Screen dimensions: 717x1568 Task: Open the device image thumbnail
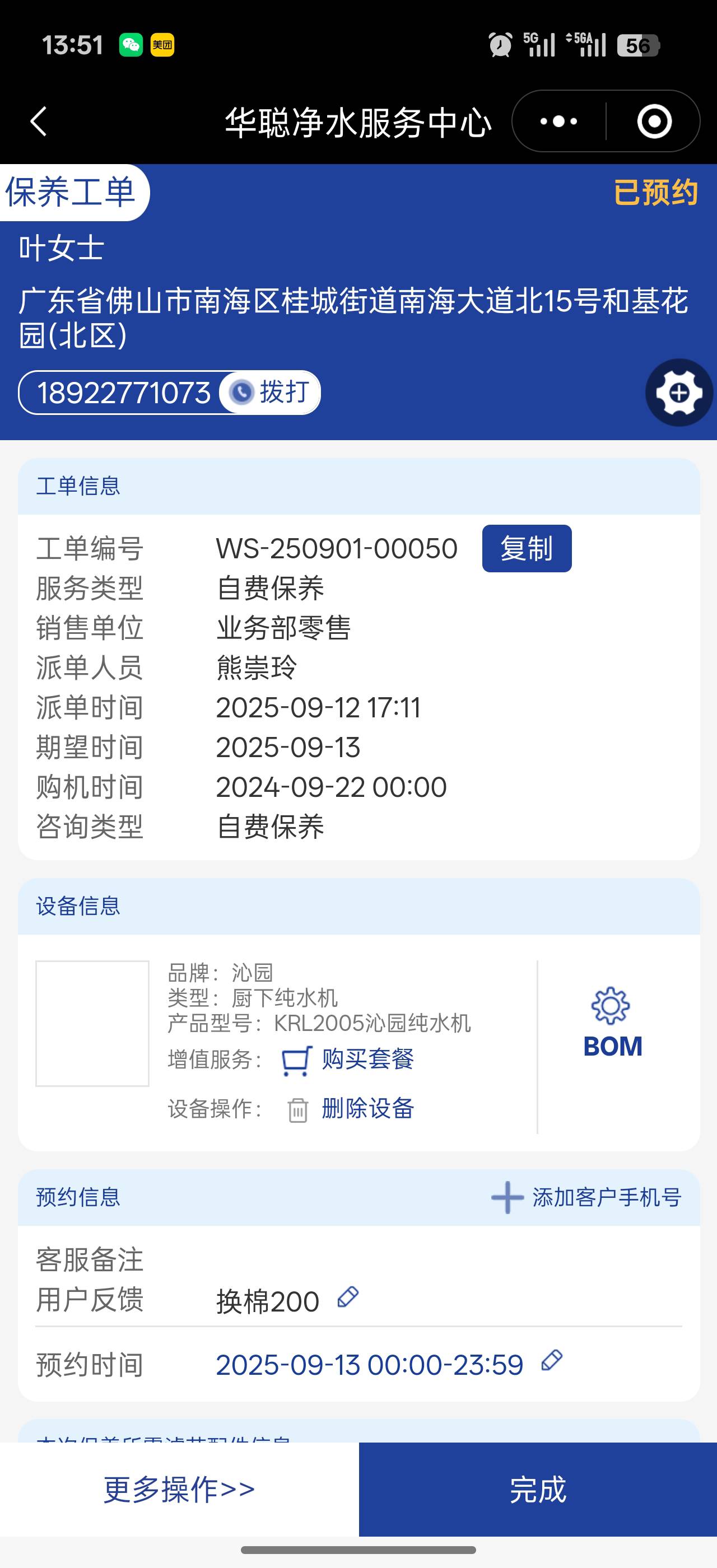click(92, 1023)
